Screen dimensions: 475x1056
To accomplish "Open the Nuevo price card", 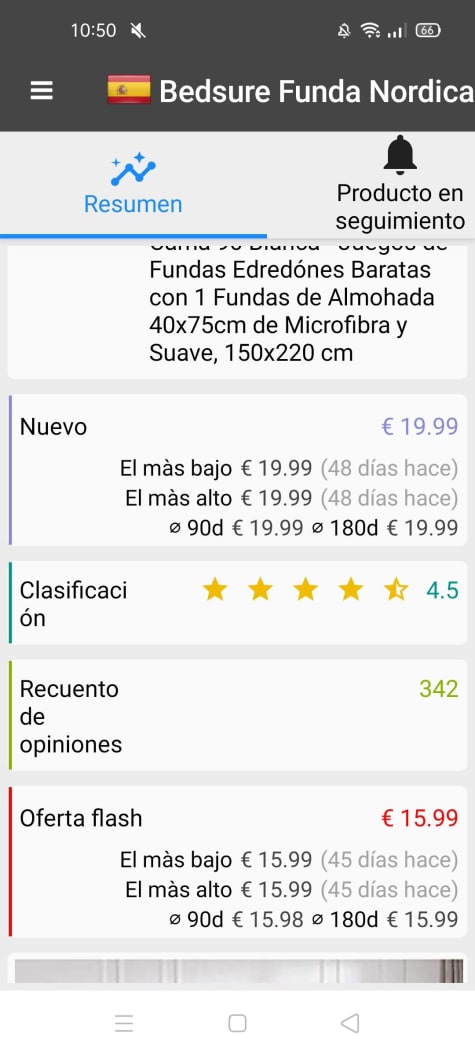I will point(237,470).
